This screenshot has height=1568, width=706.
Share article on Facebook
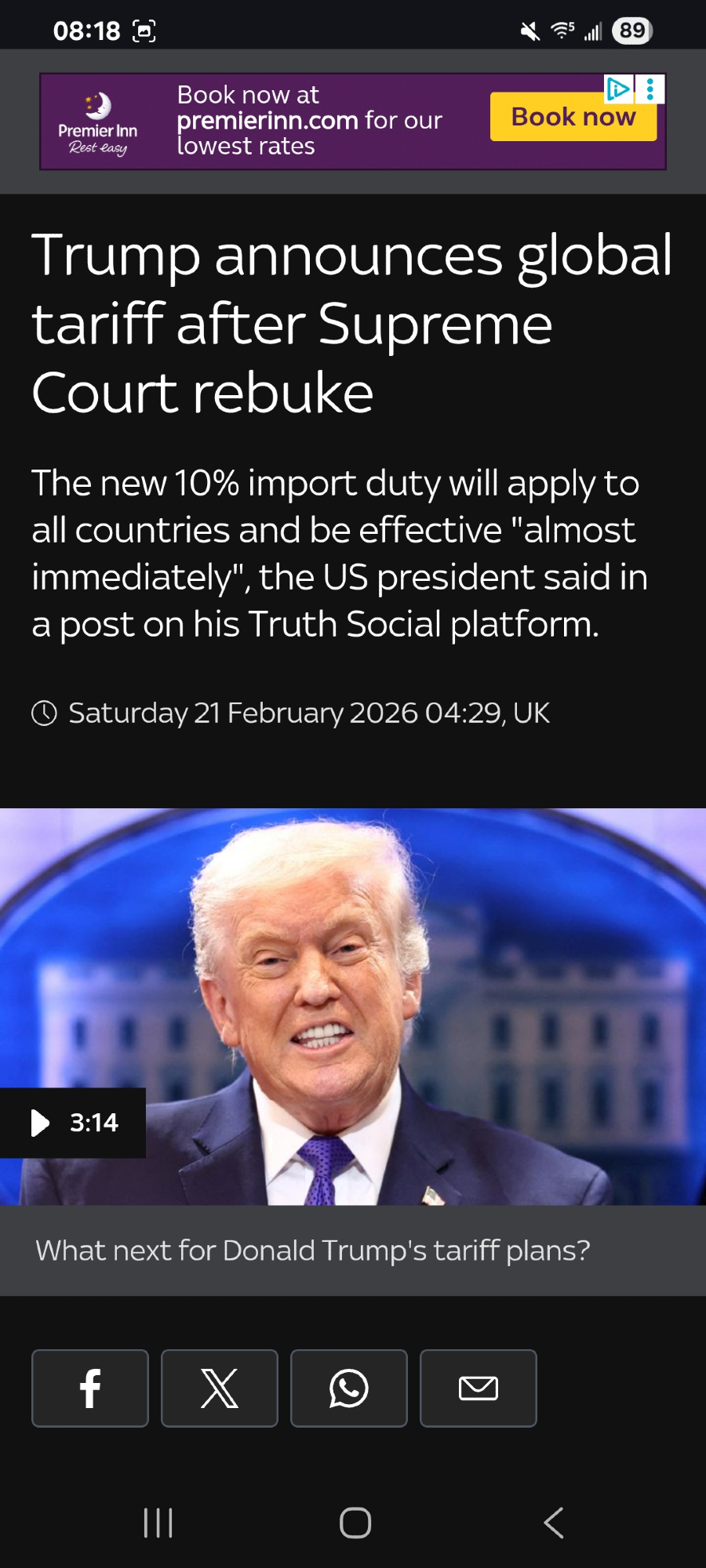coord(90,1388)
